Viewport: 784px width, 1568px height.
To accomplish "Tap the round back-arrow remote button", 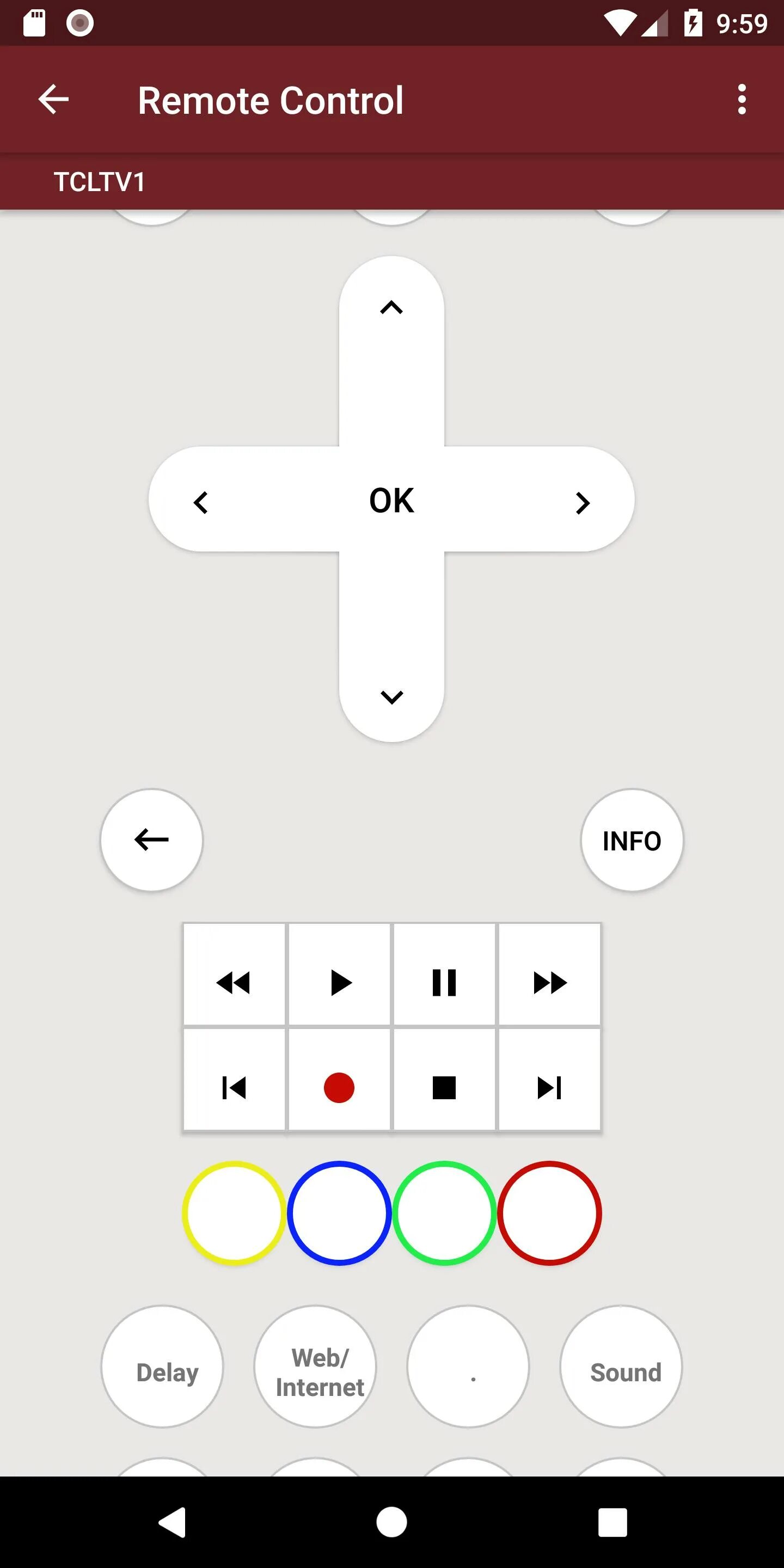I will (x=151, y=840).
